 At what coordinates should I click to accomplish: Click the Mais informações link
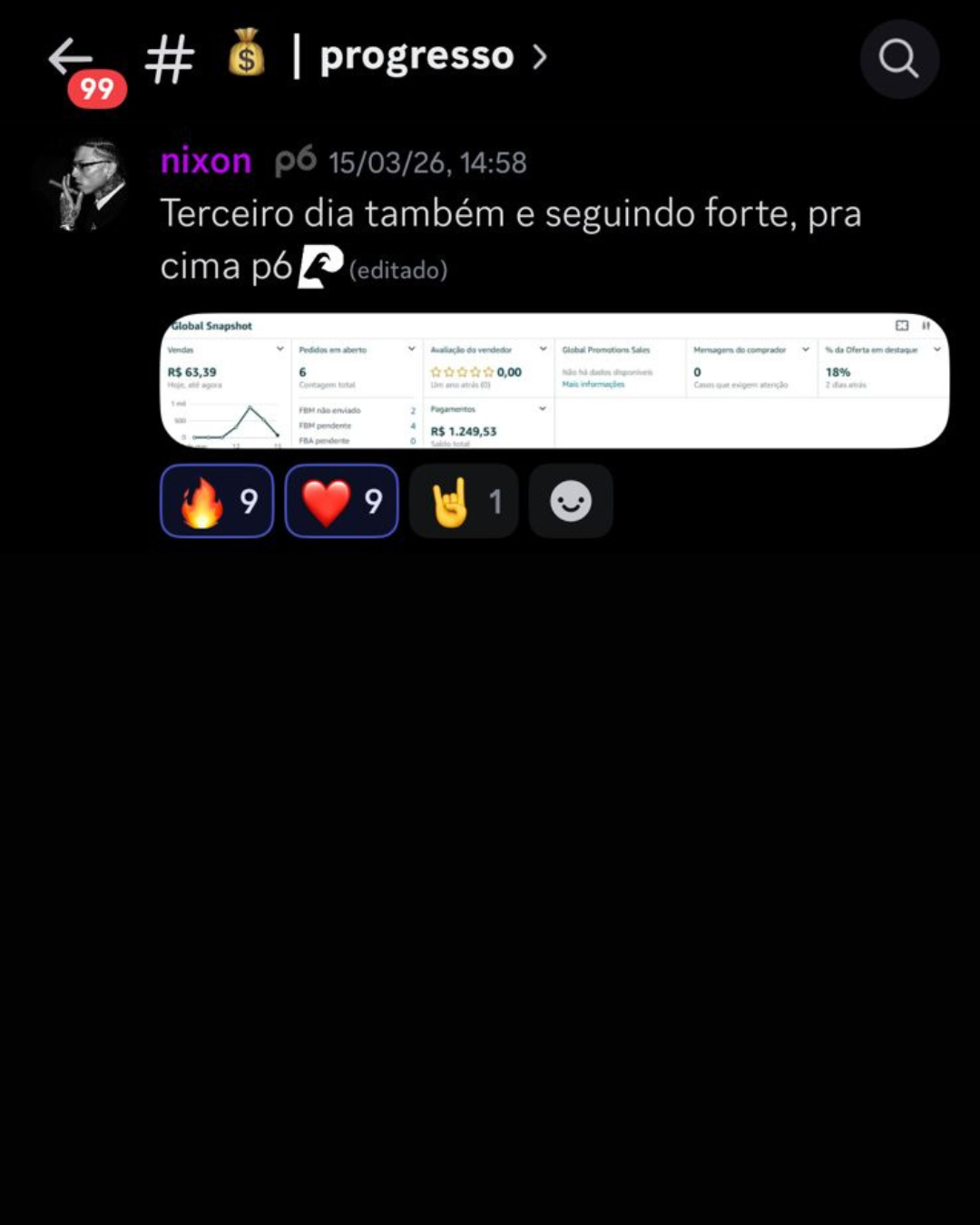(593, 384)
